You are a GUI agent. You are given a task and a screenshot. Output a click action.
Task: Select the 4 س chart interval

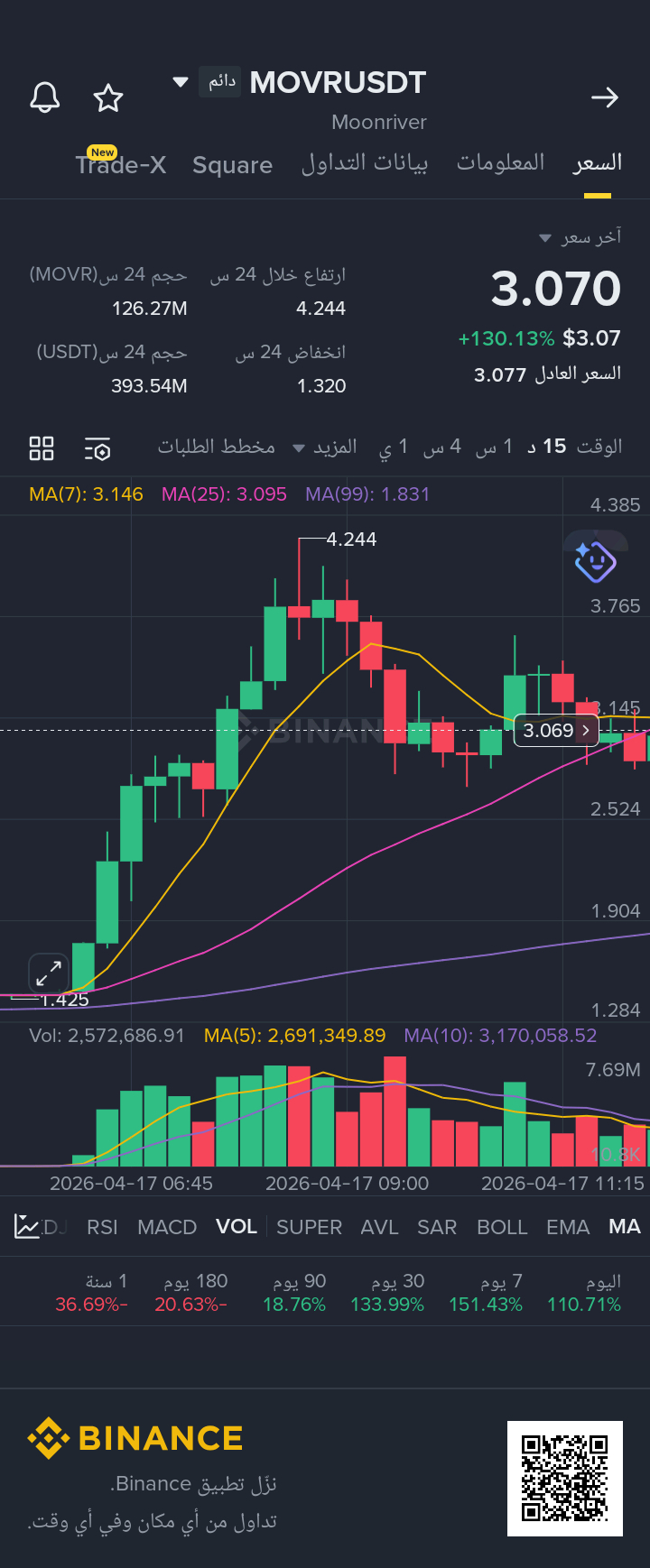tap(442, 447)
